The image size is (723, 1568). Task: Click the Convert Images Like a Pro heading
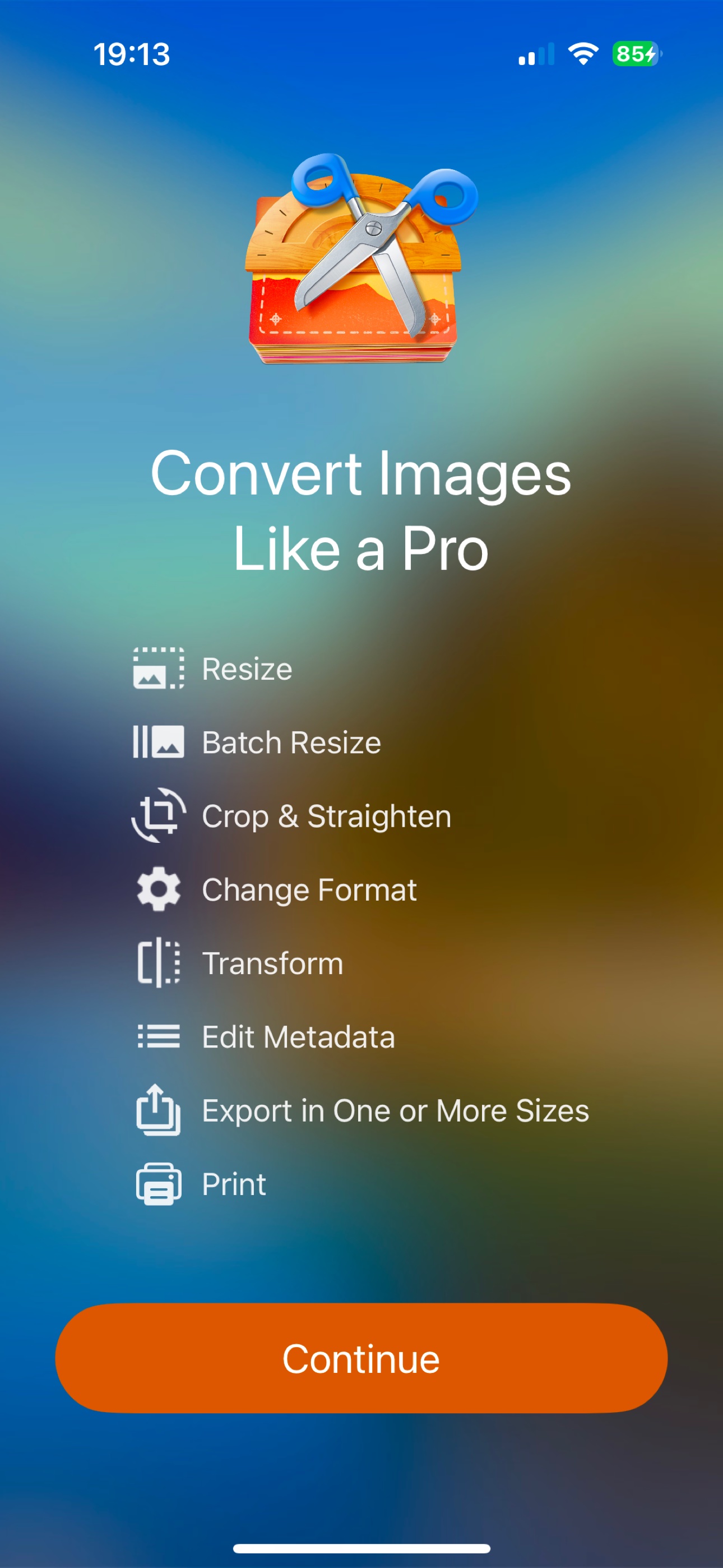click(x=361, y=511)
